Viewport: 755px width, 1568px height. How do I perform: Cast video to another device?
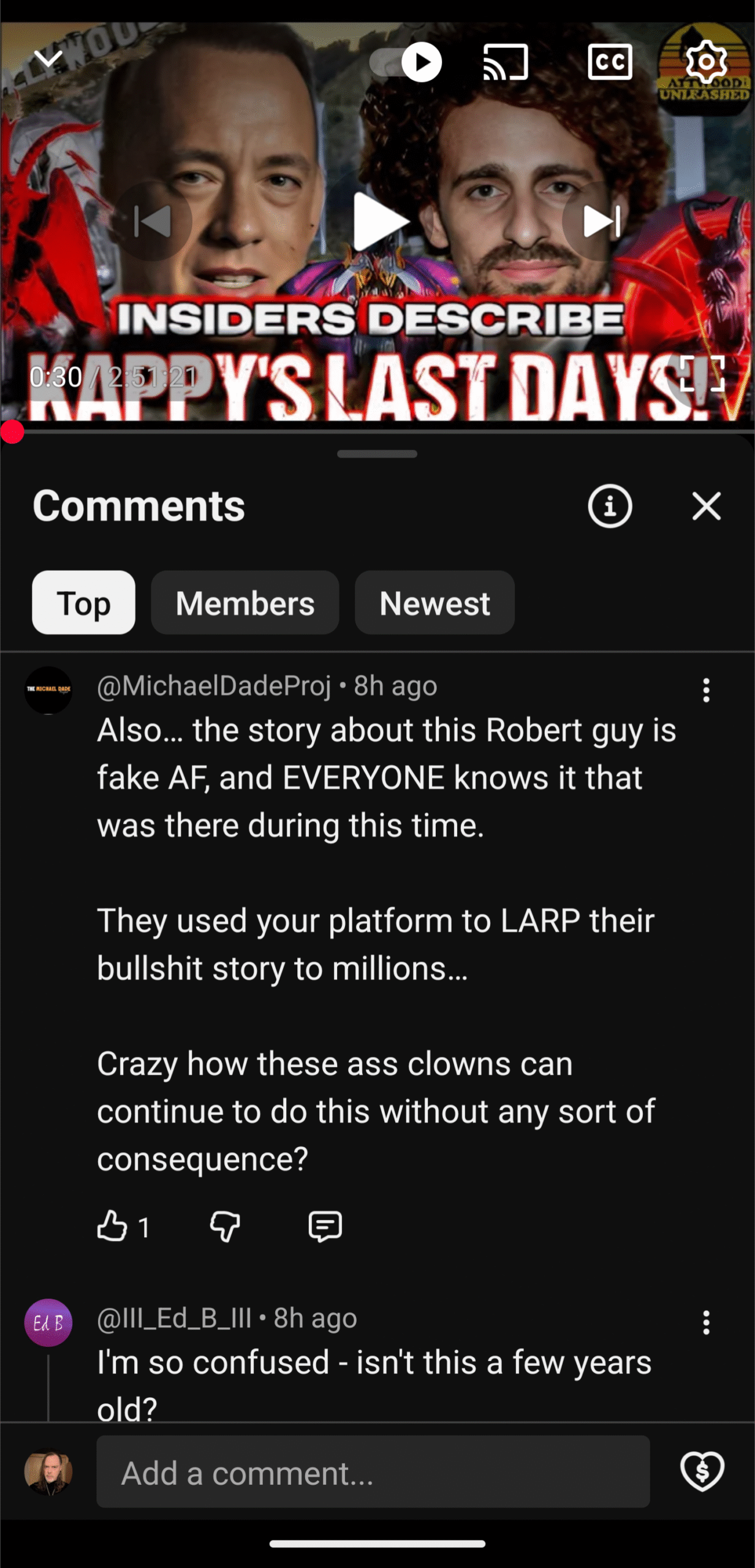pos(506,62)
